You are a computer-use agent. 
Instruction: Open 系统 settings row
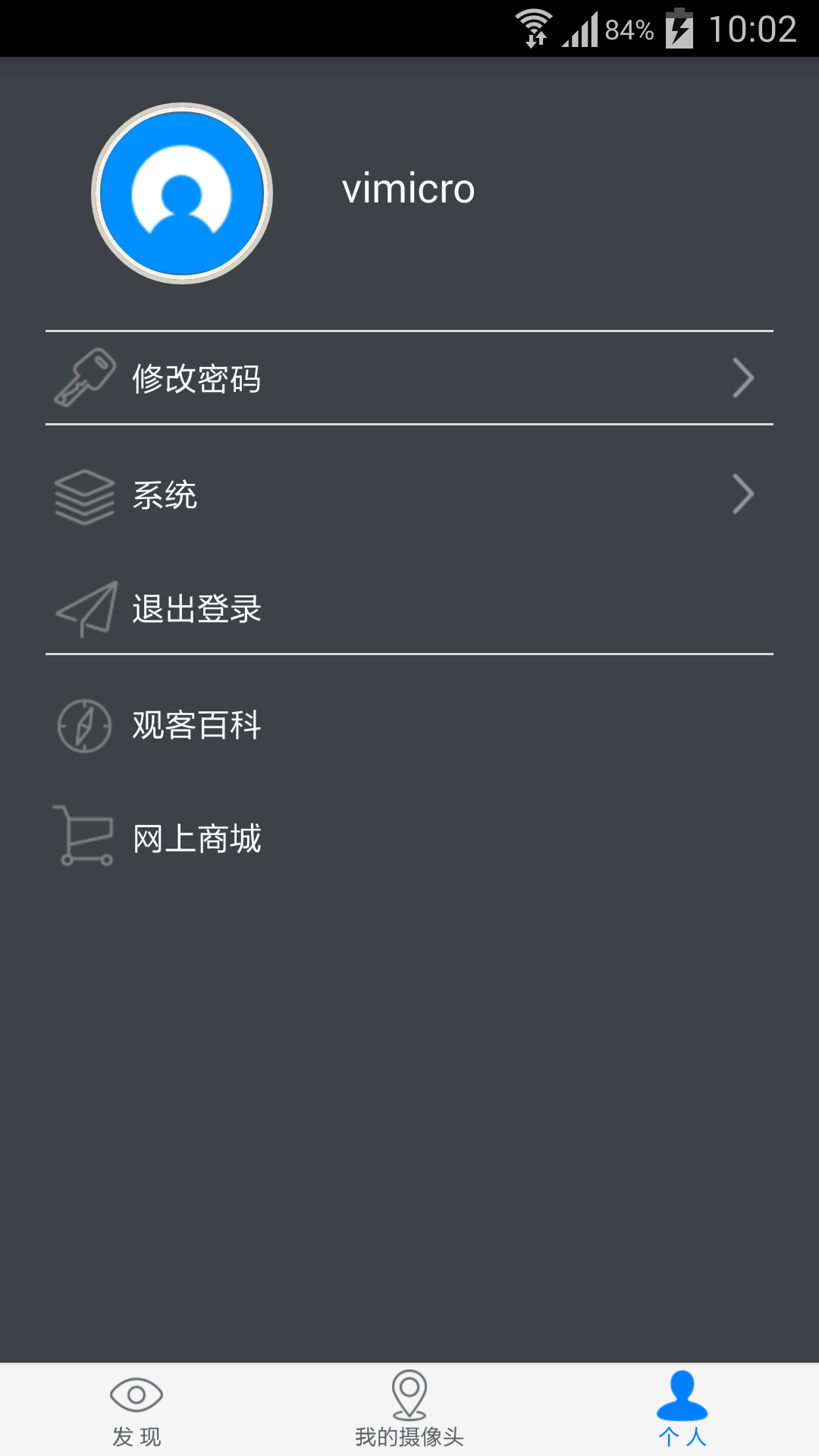pyautogui.click(x=409, y=495)
